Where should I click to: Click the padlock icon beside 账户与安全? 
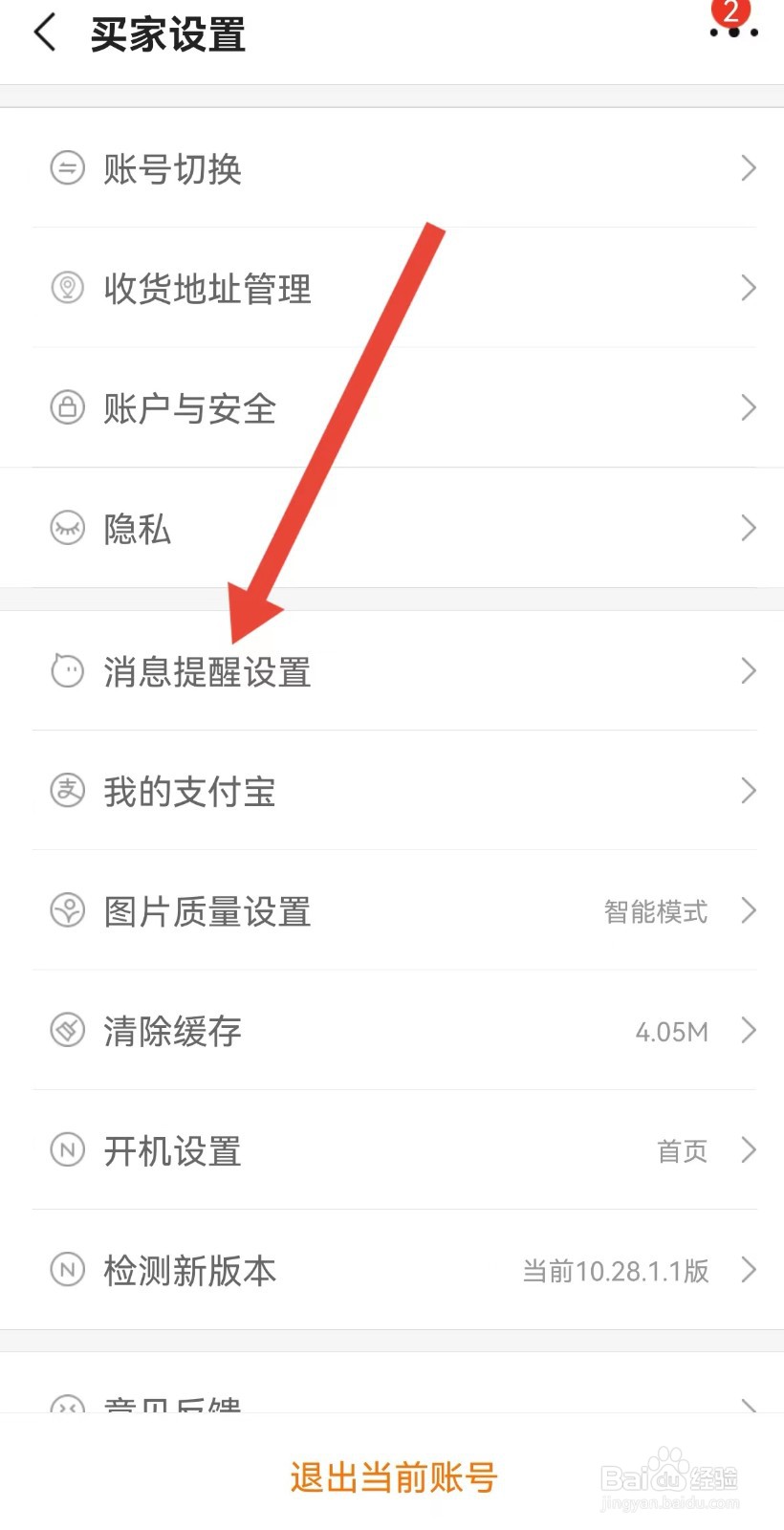tap(67, 407)
